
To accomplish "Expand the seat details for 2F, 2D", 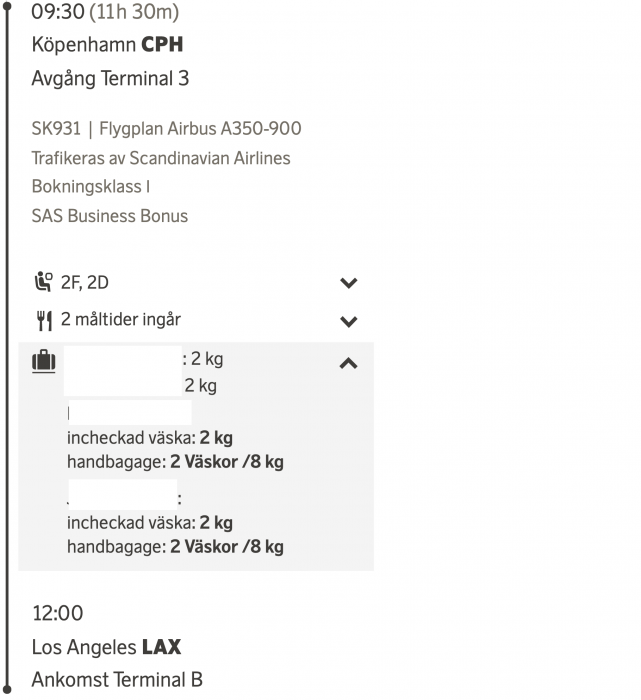I will tap(348, 283).
